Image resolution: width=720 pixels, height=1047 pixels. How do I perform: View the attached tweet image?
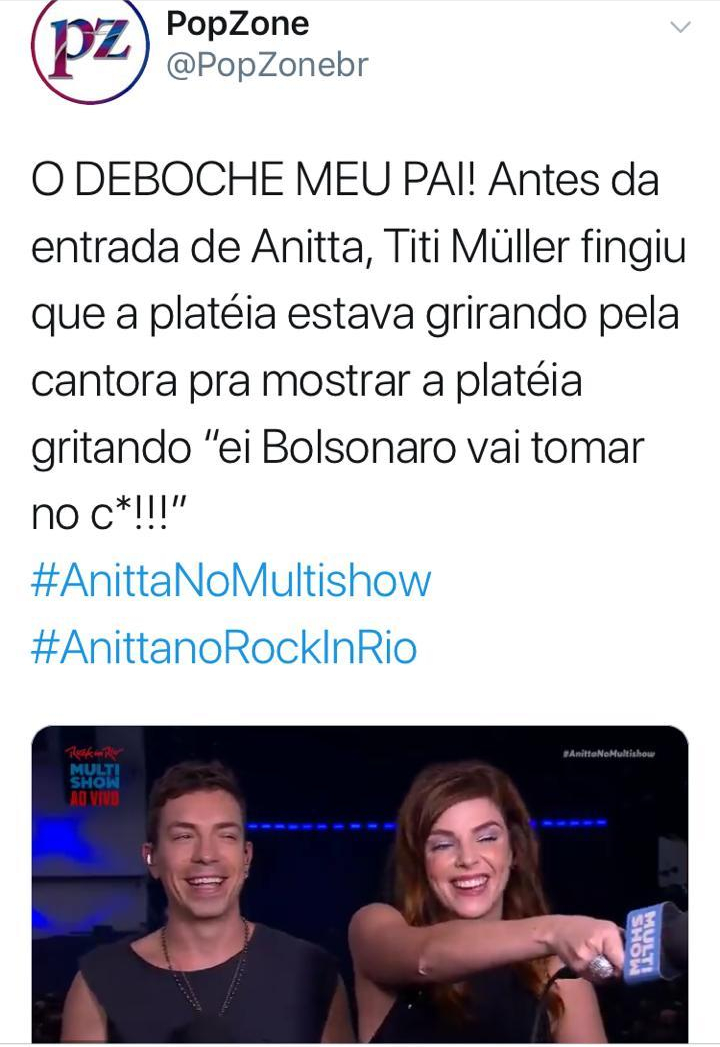[360, 884]
